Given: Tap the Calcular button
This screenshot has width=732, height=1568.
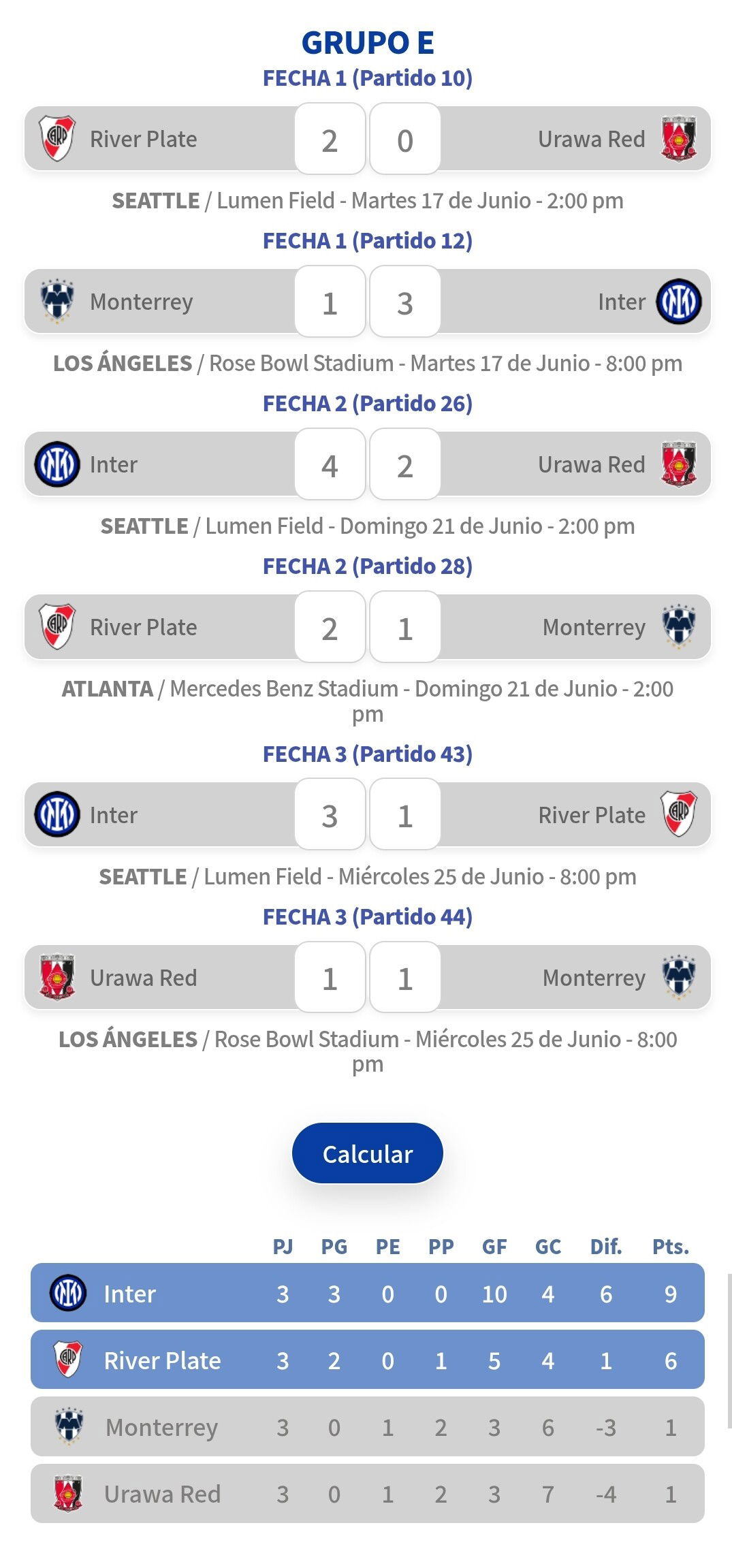Looking at the screenshot, I should click(x=367, y=1153).
